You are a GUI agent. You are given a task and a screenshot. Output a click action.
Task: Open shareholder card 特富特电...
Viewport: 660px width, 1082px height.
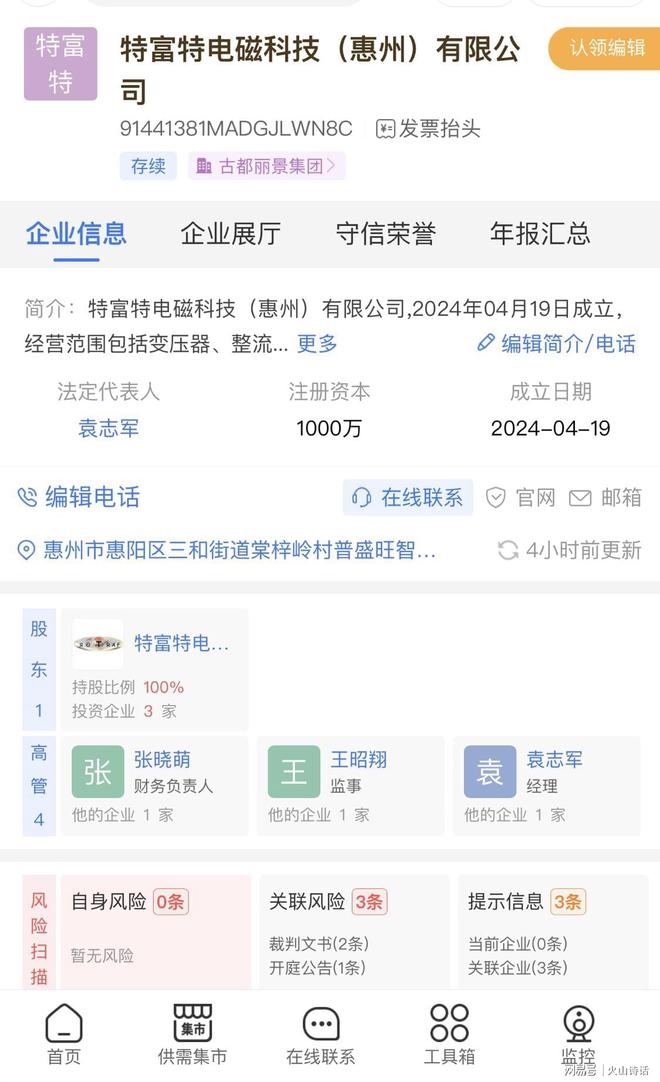(x=155, y=669)
